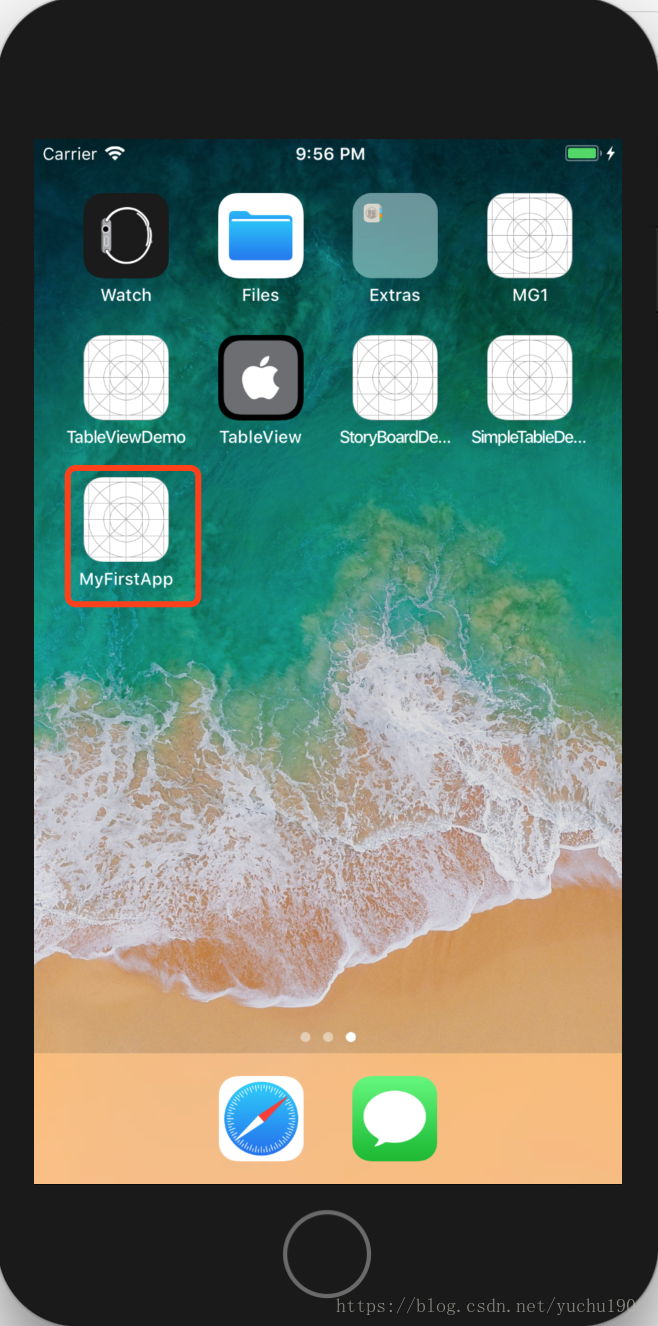Open the Extras folder
The height and width of the screenshot is (1326, 658).
(x=395, y=236)
